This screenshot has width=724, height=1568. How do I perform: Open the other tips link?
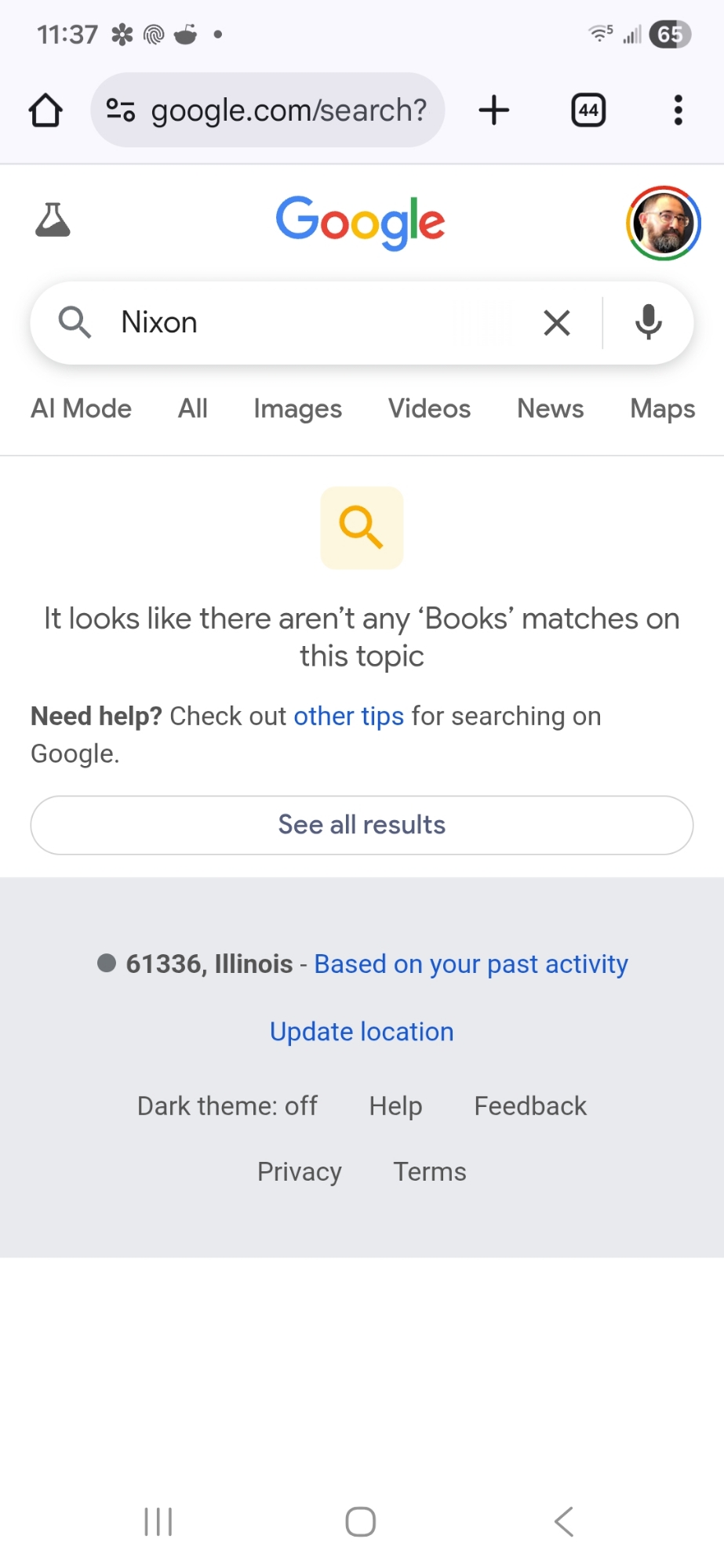[x=348, y=716]
